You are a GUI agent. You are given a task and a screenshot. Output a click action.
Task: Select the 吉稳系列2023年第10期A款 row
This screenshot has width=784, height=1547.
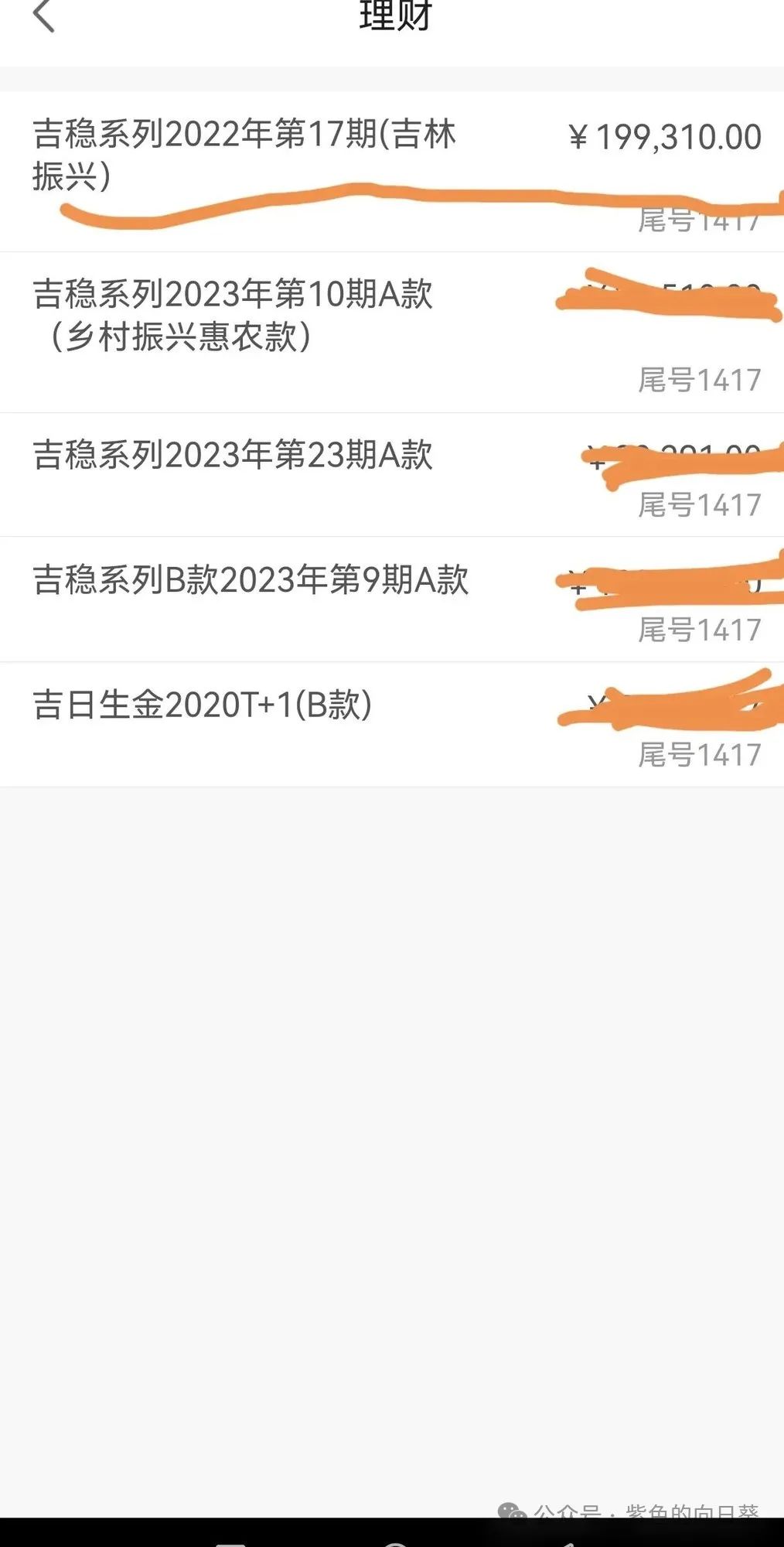232,313
